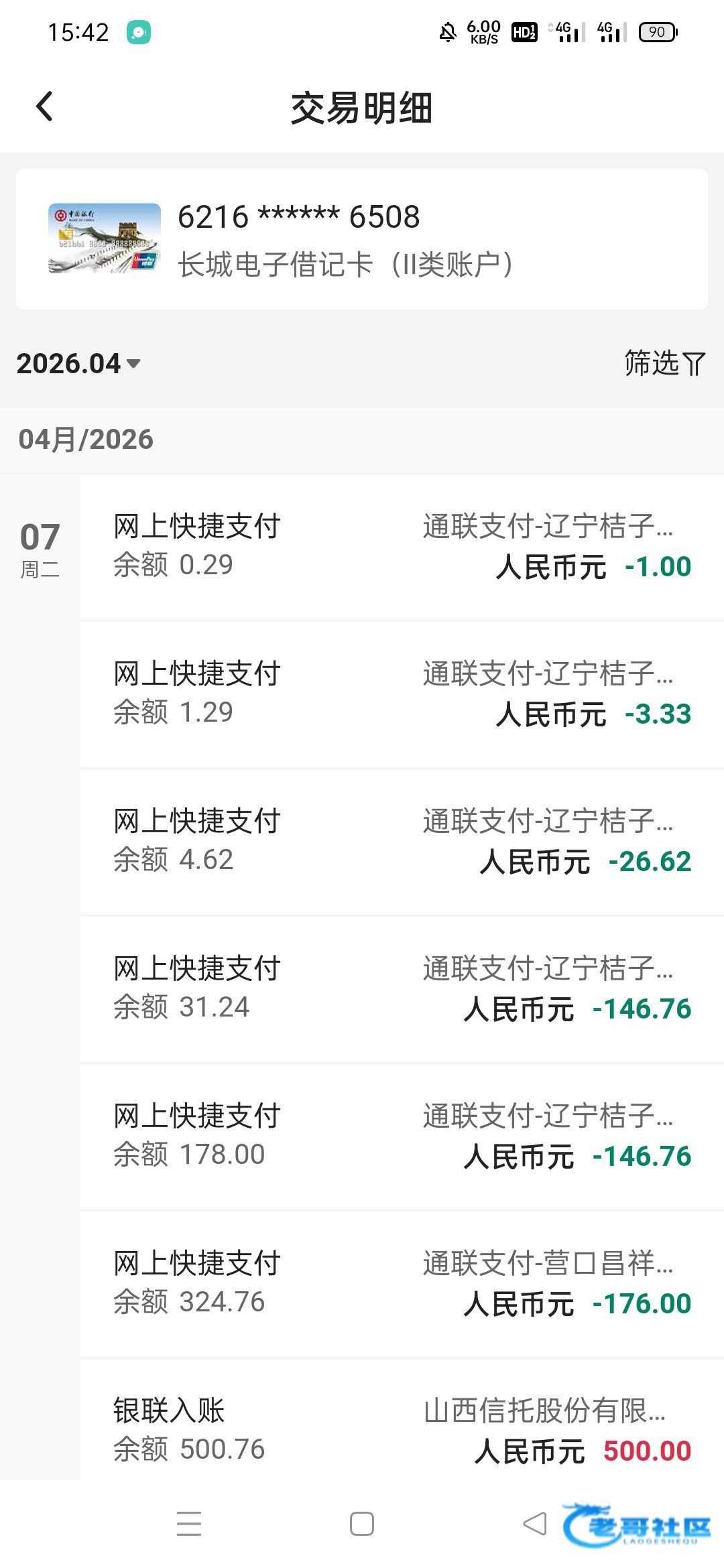Open the transaction with 余额 178.00
The width and height of the screenshot is (724, 1568).
[x=402, y=1136]
